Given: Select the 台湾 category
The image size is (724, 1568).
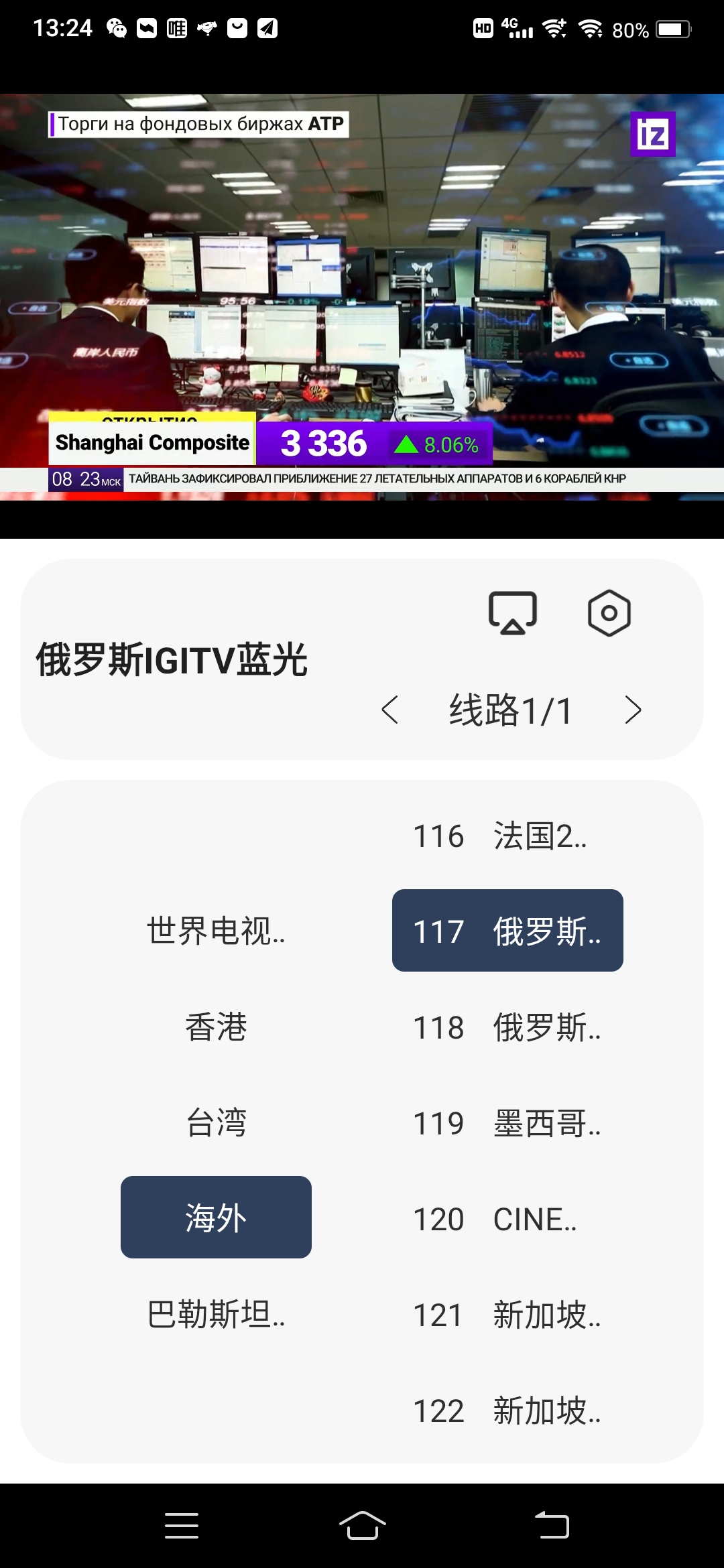Looking at the screenshot, I should pos(216,1122).
